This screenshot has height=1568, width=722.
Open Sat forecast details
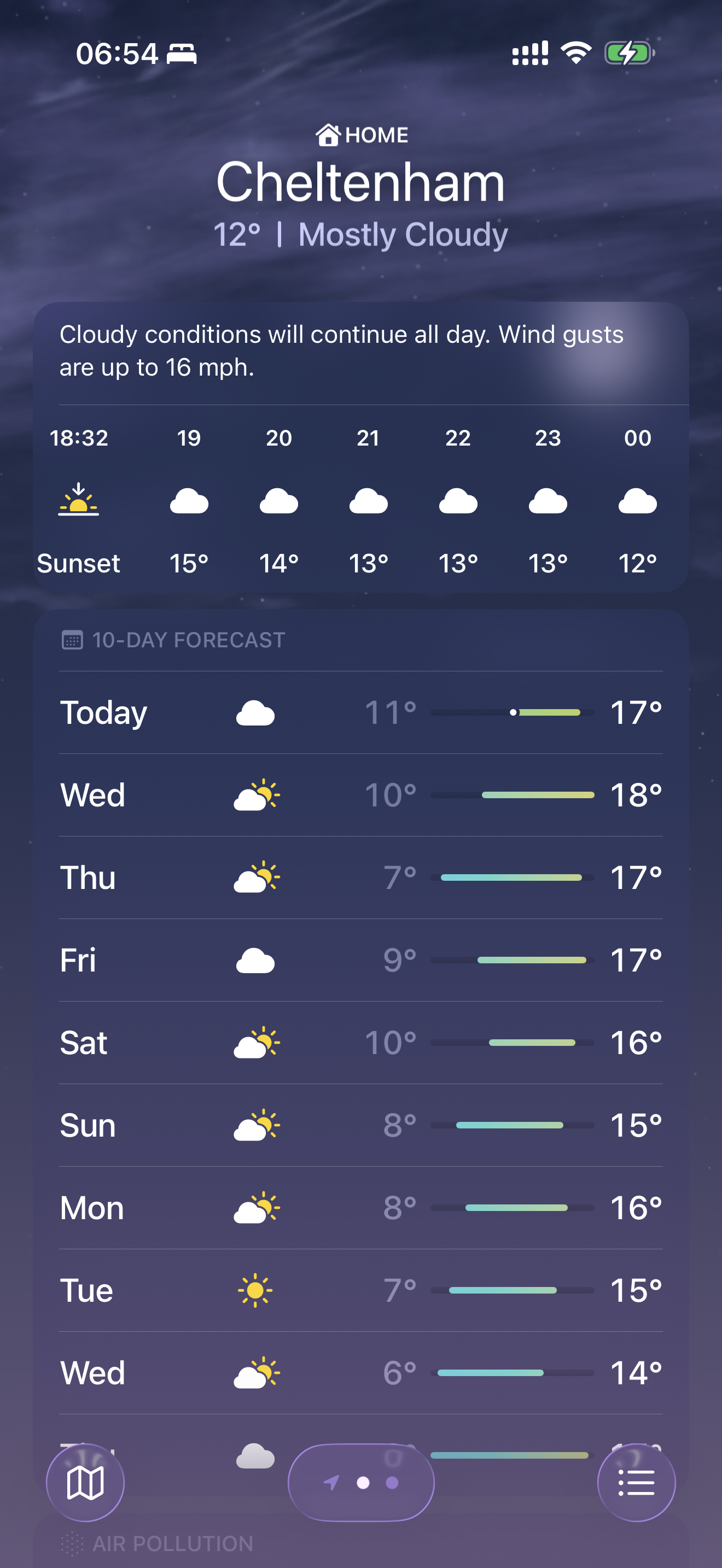click(361, 1043)
